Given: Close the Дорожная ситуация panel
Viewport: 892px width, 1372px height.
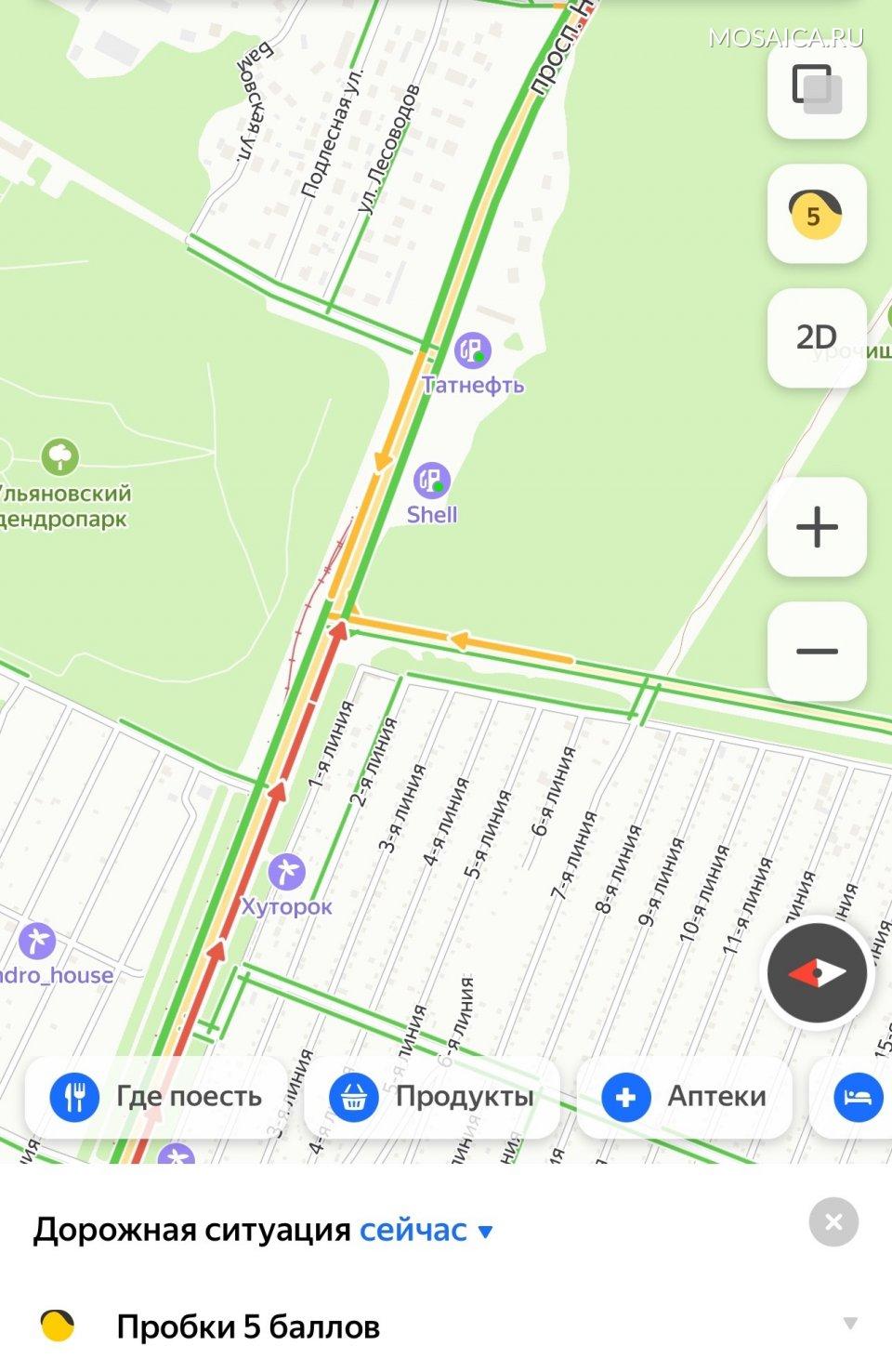Looking at the screenshot, I should tap(833, 1221).
